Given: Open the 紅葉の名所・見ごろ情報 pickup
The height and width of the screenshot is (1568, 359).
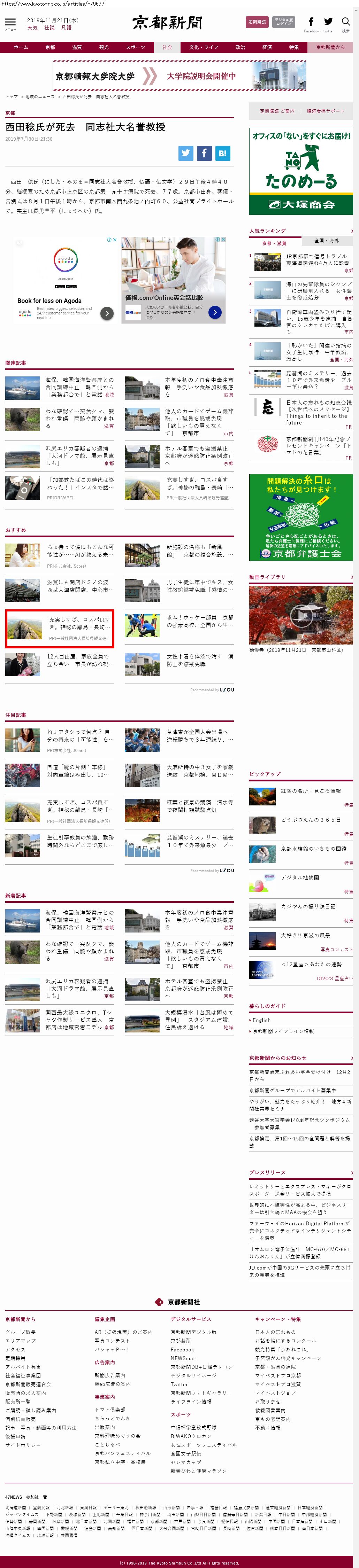Looking at the screenshot, I should tap(311, 791).
